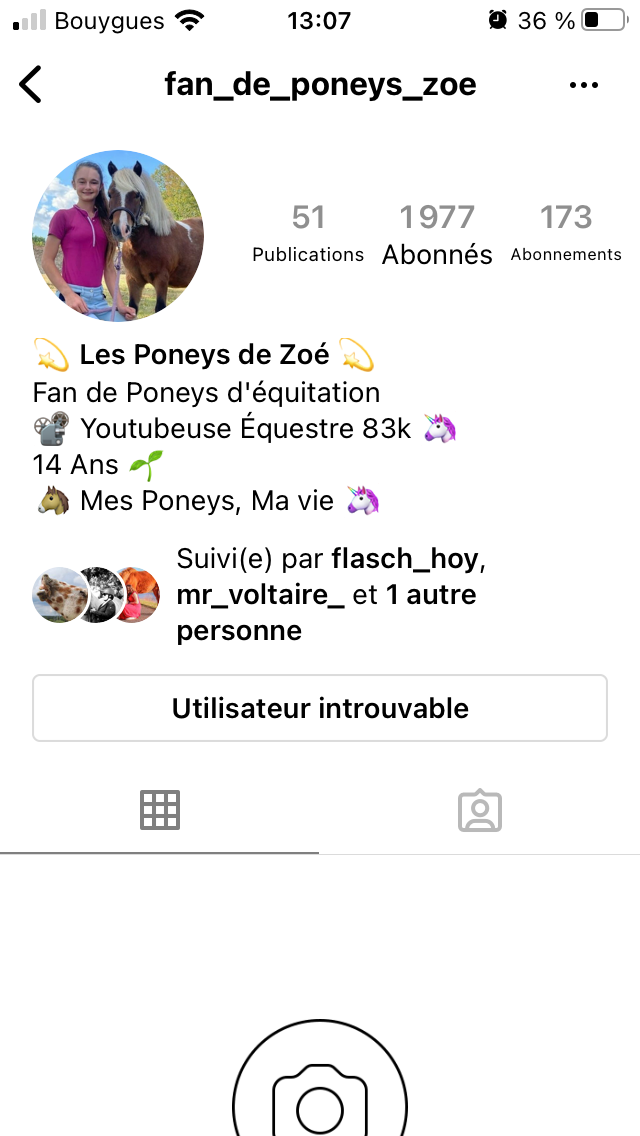The image size is (640, 1136).
Task: Switch to the posts grid tab
Action: [159, 810]
